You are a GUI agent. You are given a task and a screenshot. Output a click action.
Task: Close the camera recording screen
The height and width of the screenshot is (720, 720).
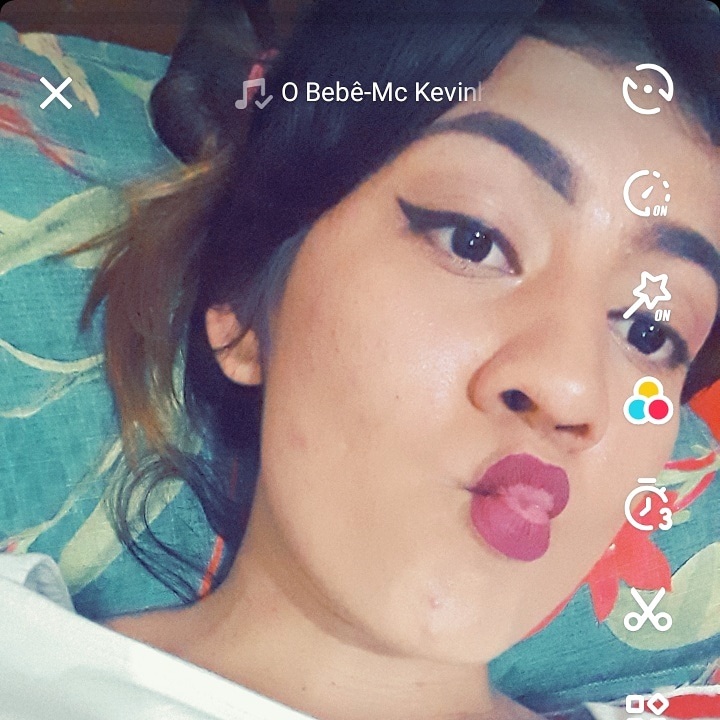pyautogui.click(x=56, y=93)
